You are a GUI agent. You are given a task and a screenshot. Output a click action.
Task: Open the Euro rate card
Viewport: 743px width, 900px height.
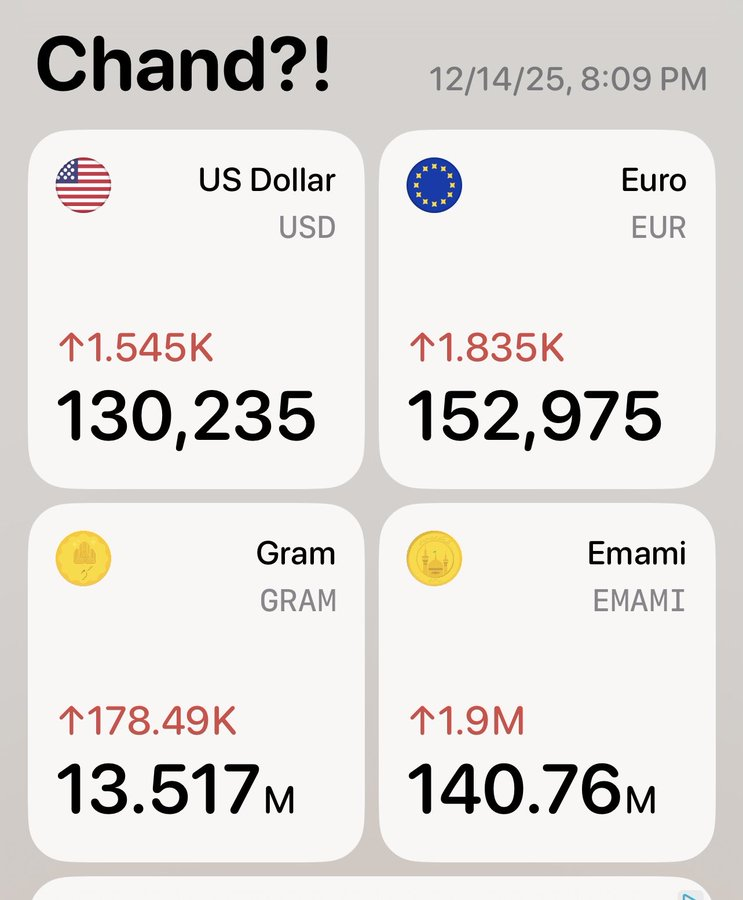[x=547, y=309]
